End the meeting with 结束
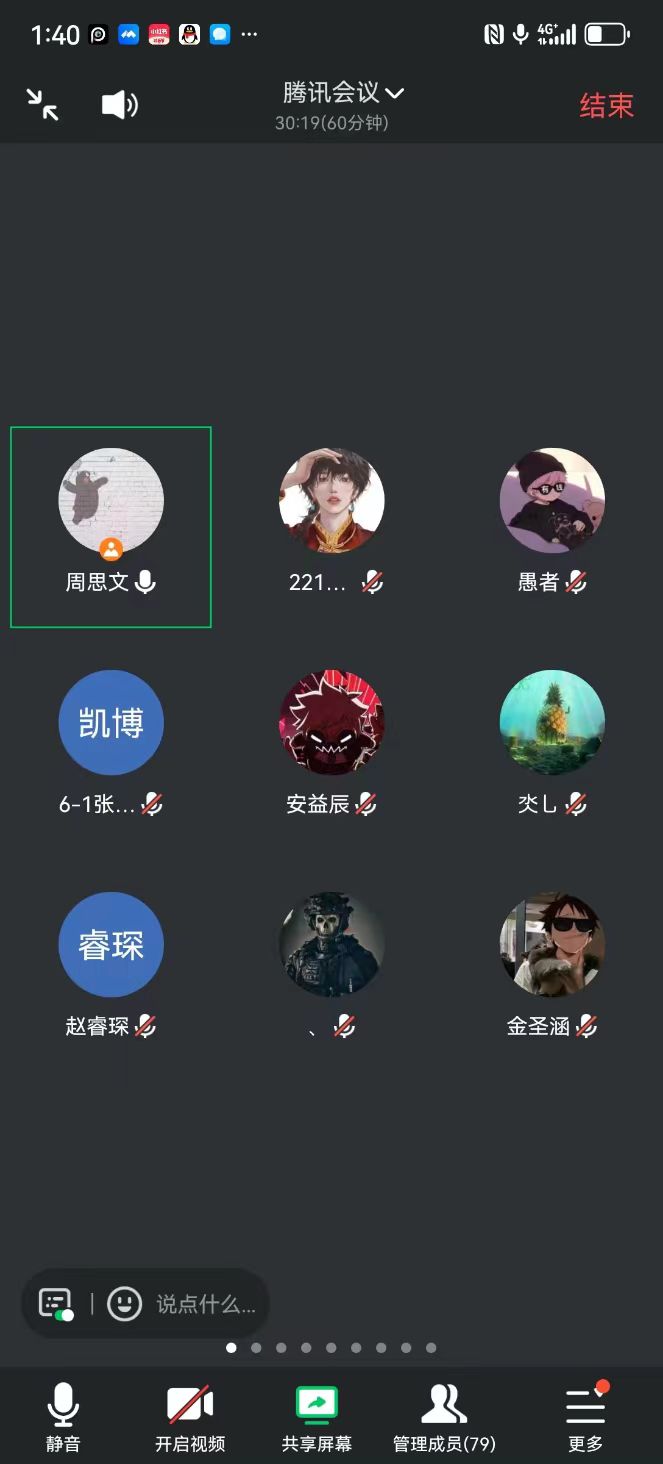The image size is (663, 1464). click(606, 105)
